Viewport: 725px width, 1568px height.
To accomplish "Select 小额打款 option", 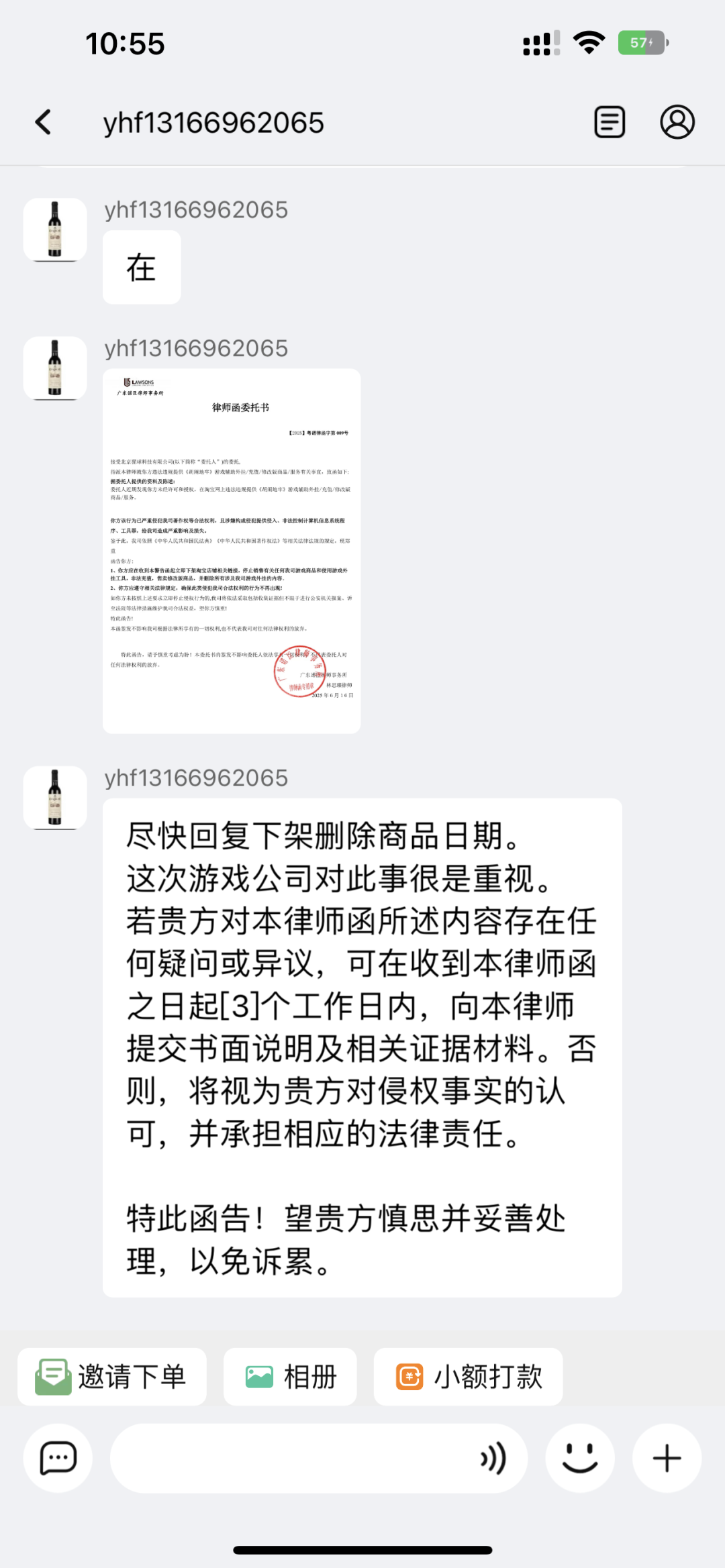I will pyautogui.click(x=468, y=1377).
